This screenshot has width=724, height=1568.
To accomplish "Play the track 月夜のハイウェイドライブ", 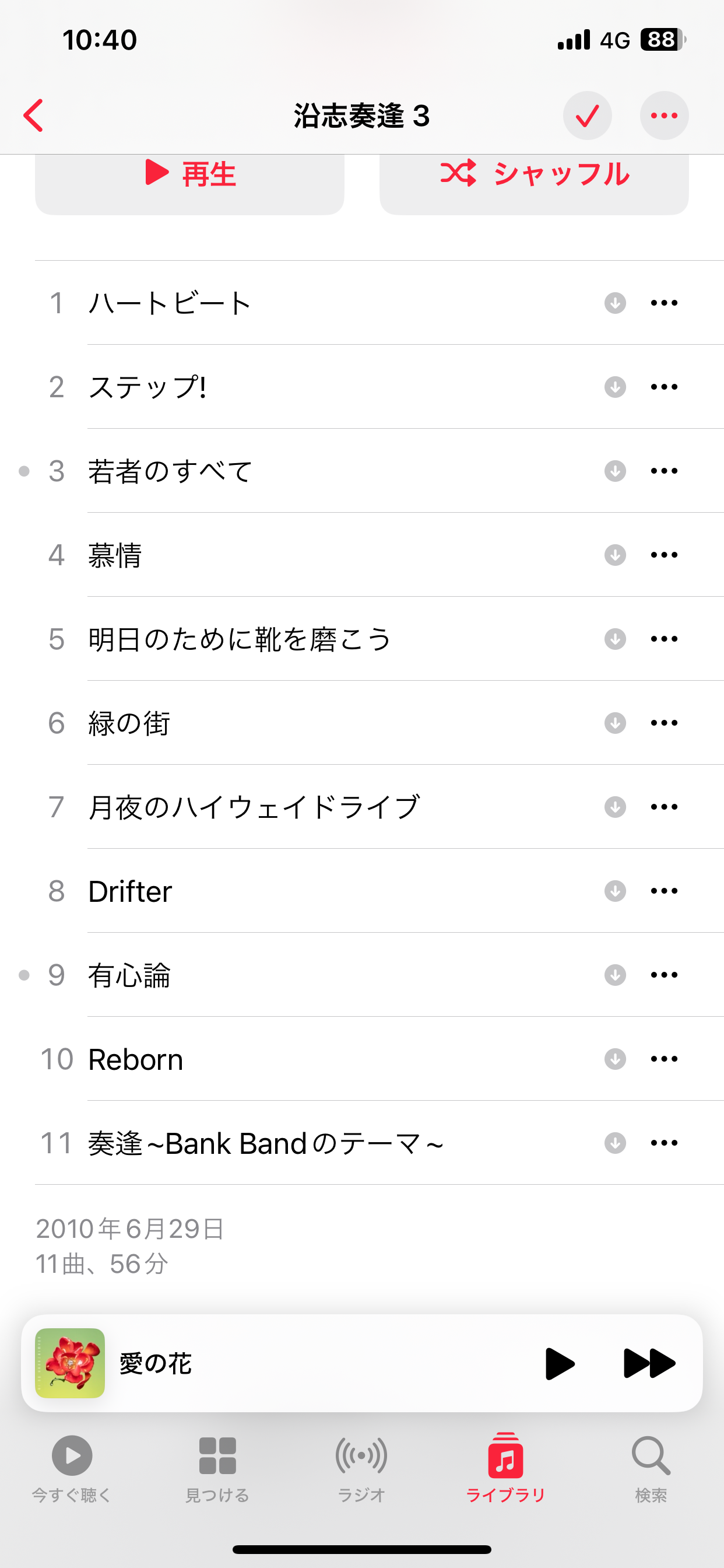I will (254, 807).
